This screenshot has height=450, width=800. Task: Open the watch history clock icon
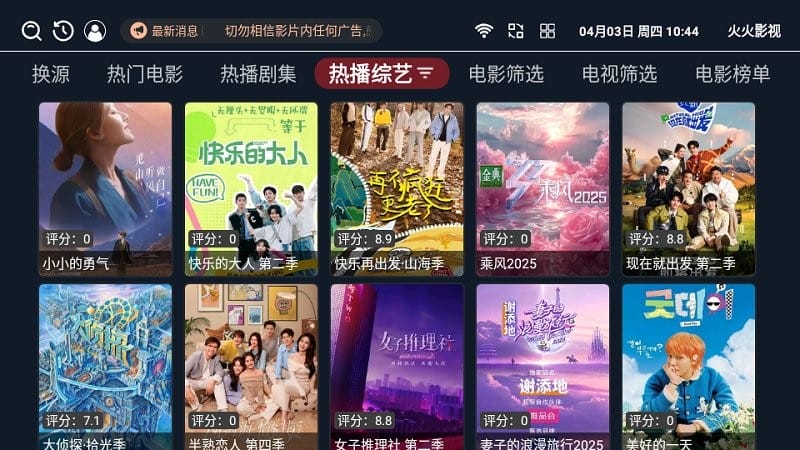tap(63, 31)
